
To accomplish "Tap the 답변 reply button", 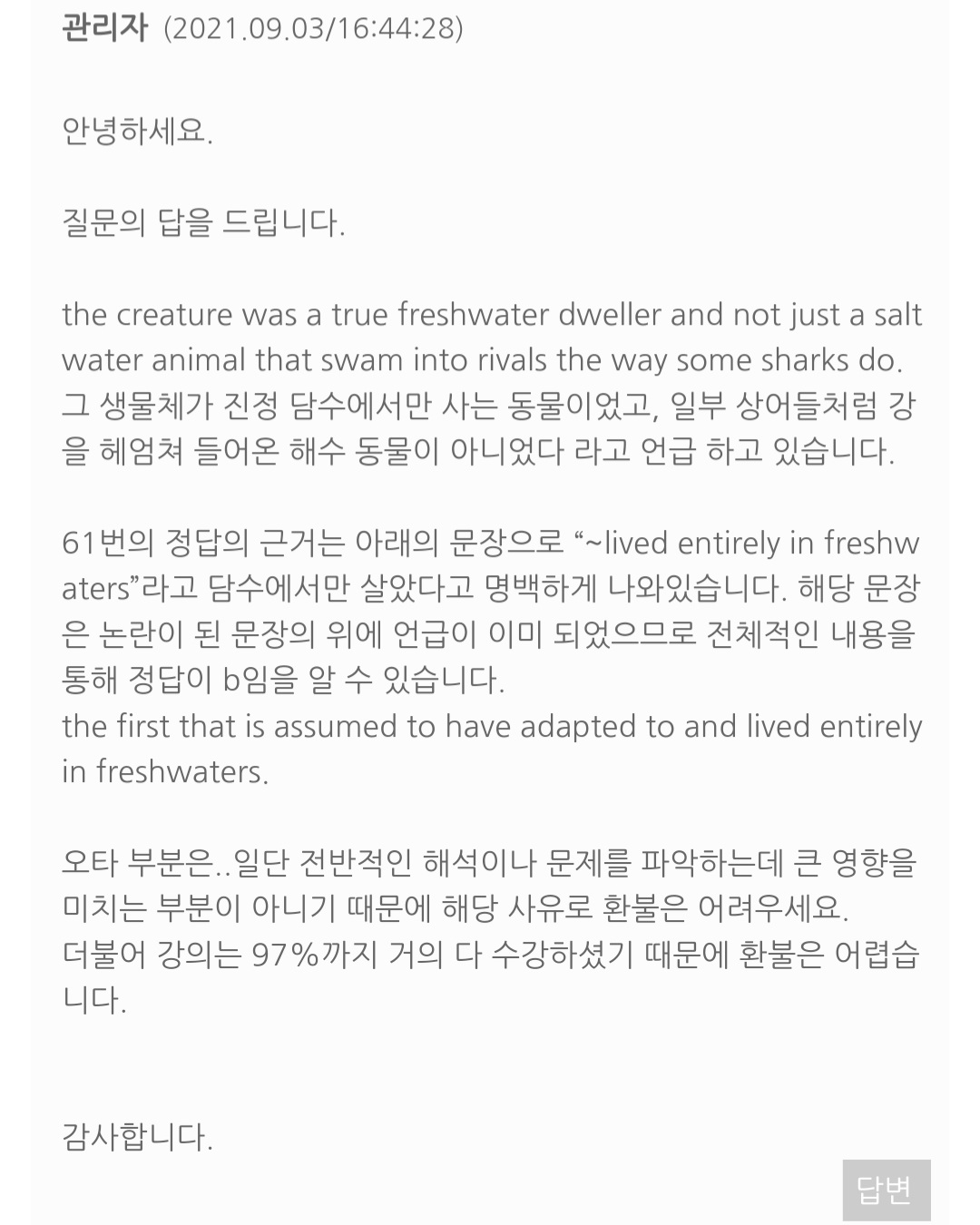I will pyautogui.click(x=886, y=1190).
